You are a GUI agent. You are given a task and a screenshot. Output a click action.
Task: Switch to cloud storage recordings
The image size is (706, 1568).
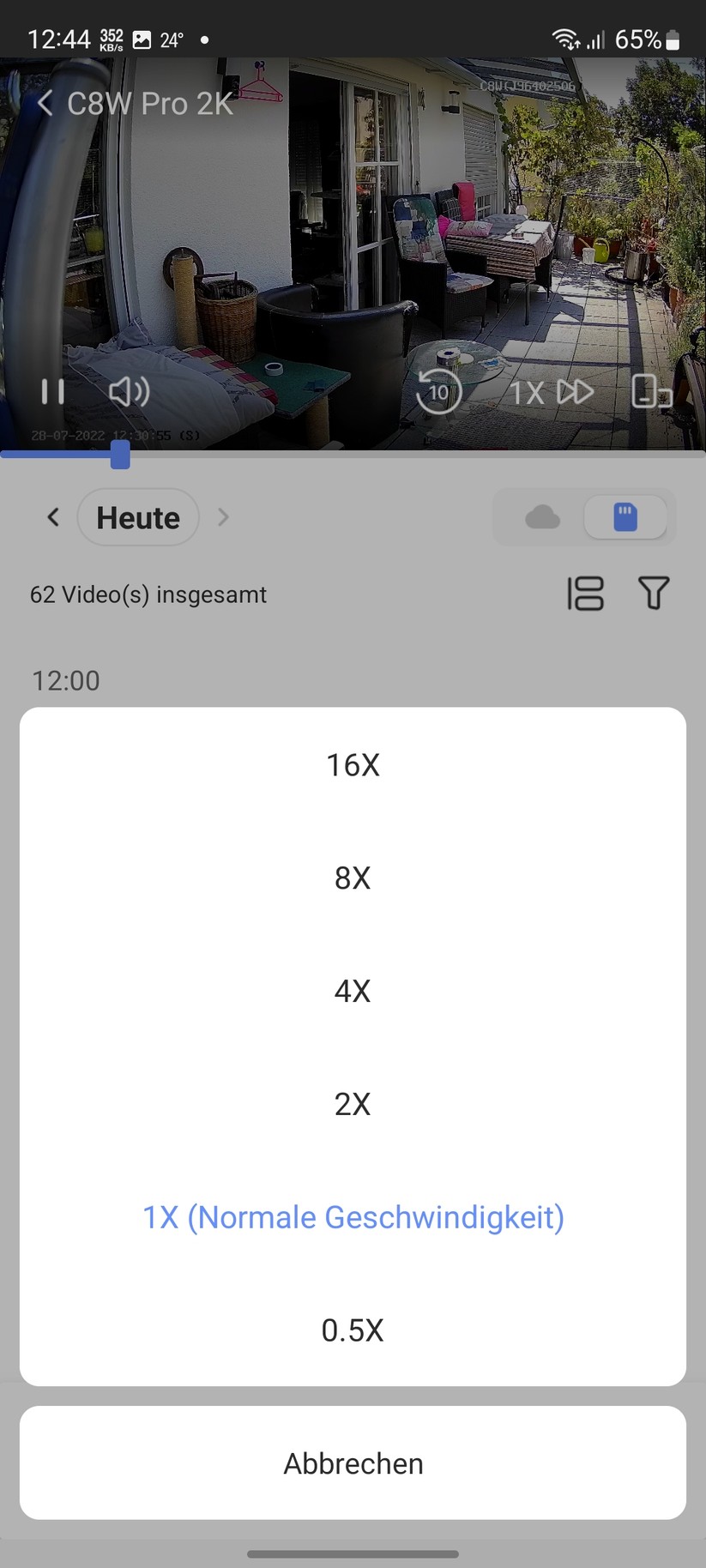coord(544,516)
